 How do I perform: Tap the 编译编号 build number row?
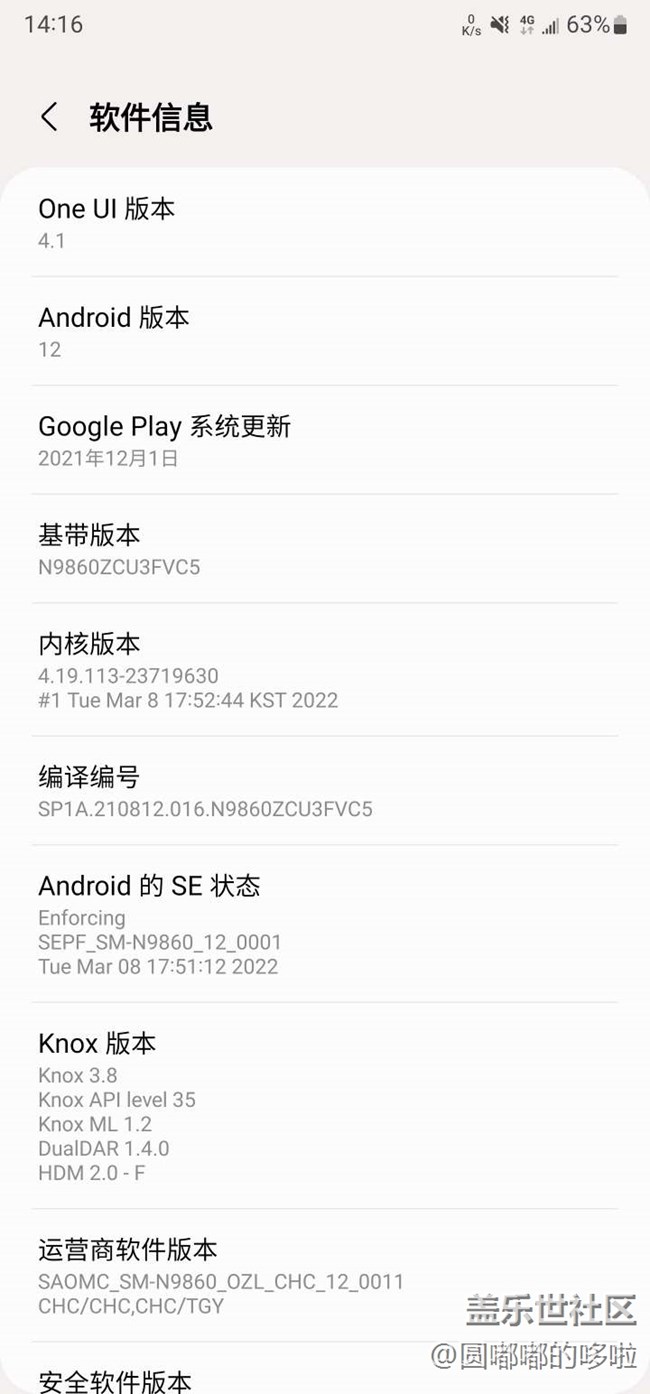pyautogui.click(x=325, y=791)
